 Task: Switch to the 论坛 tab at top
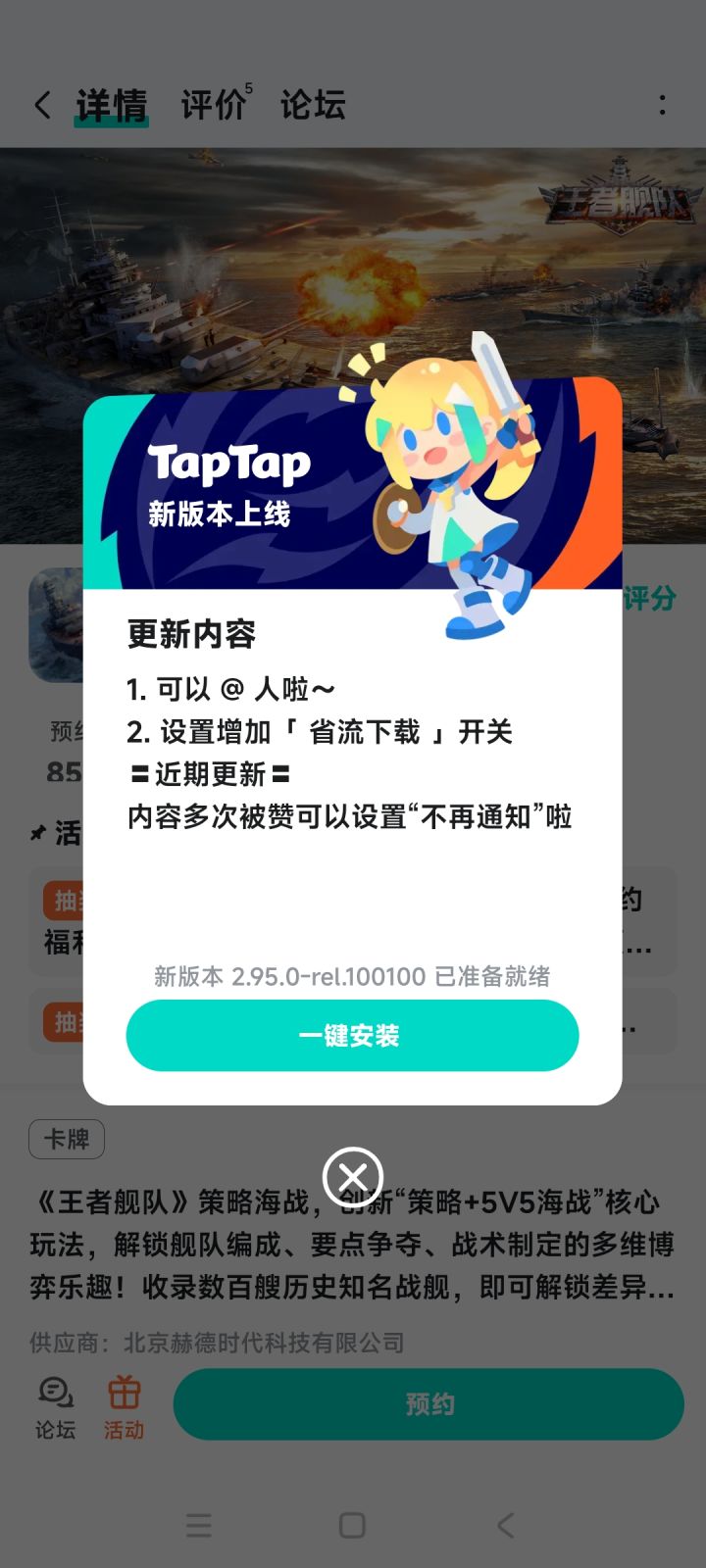click(314, 104)
